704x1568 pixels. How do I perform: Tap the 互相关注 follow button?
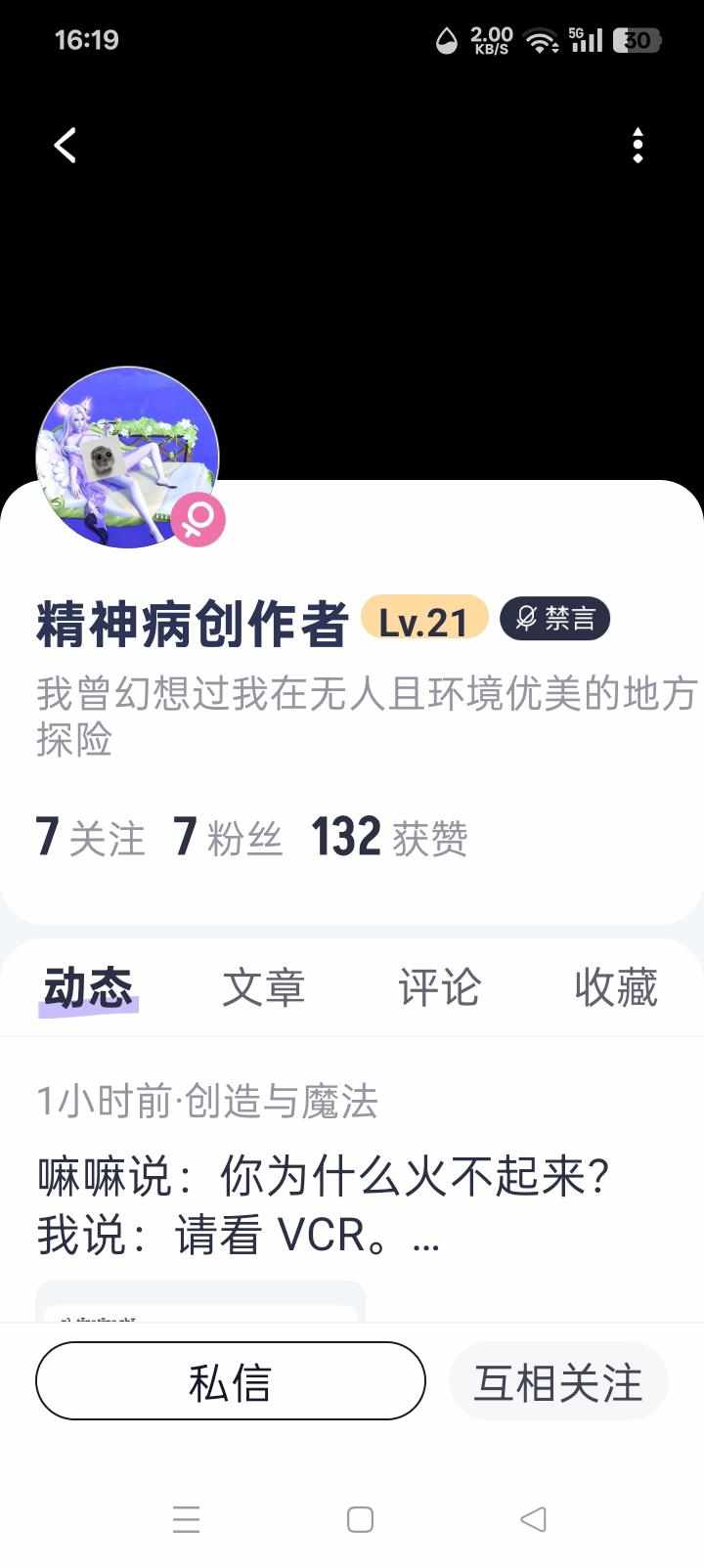(x=558, y=1381)
